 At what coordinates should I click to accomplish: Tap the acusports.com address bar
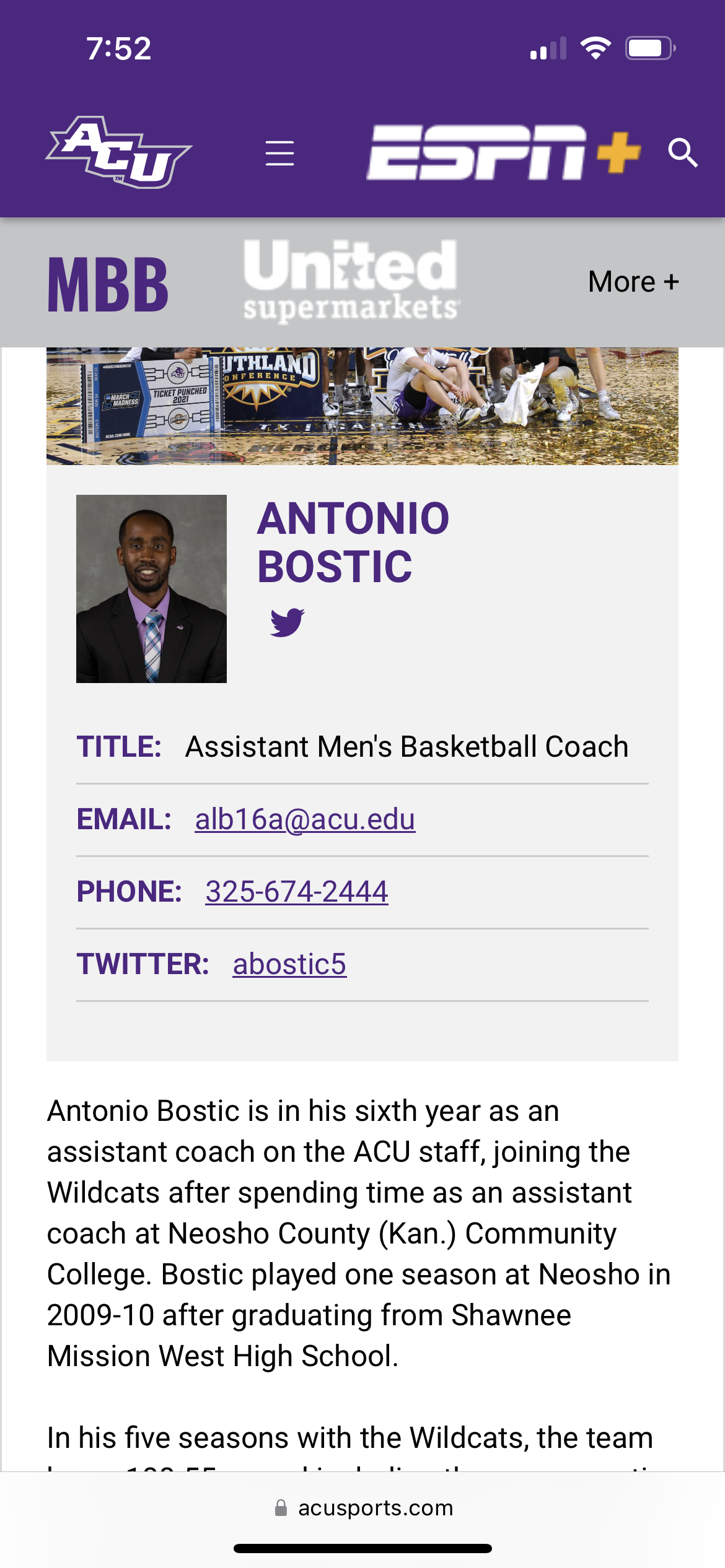click(364, 1508)
